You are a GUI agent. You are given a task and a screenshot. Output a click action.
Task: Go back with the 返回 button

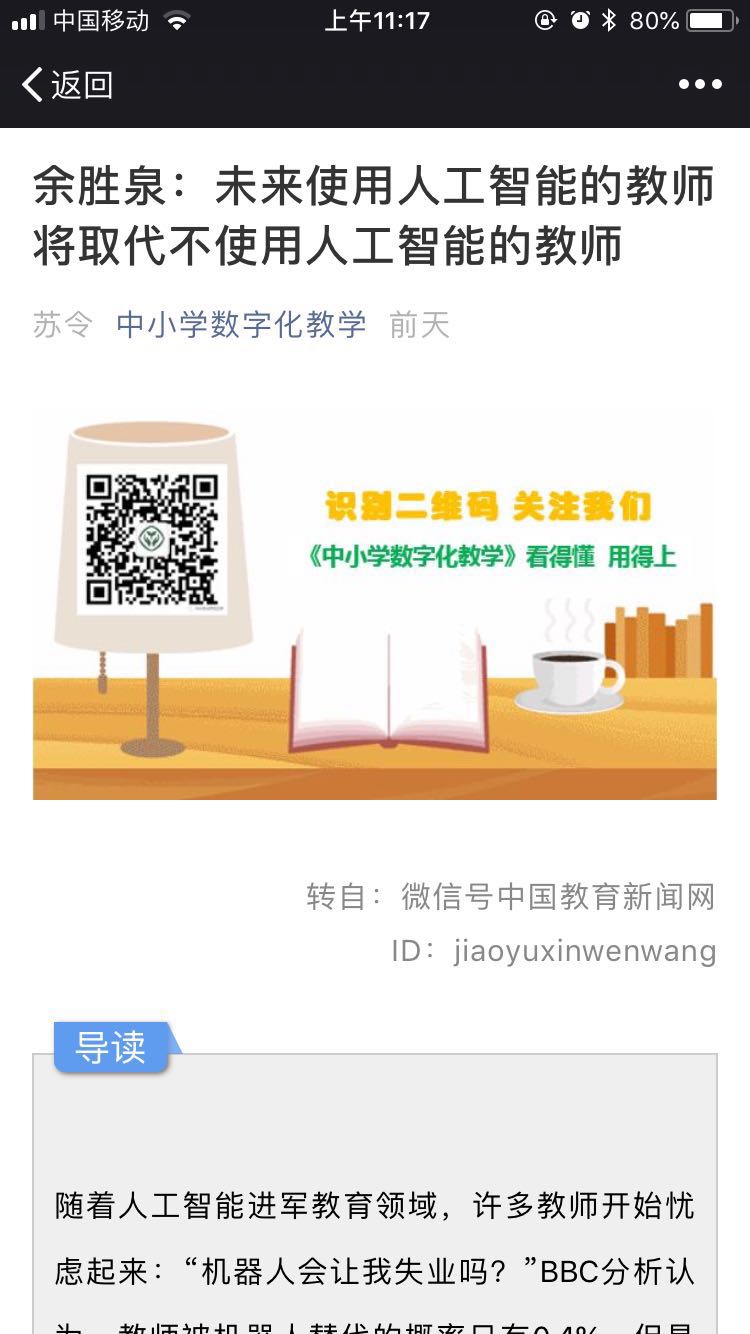tap(67, 85)
